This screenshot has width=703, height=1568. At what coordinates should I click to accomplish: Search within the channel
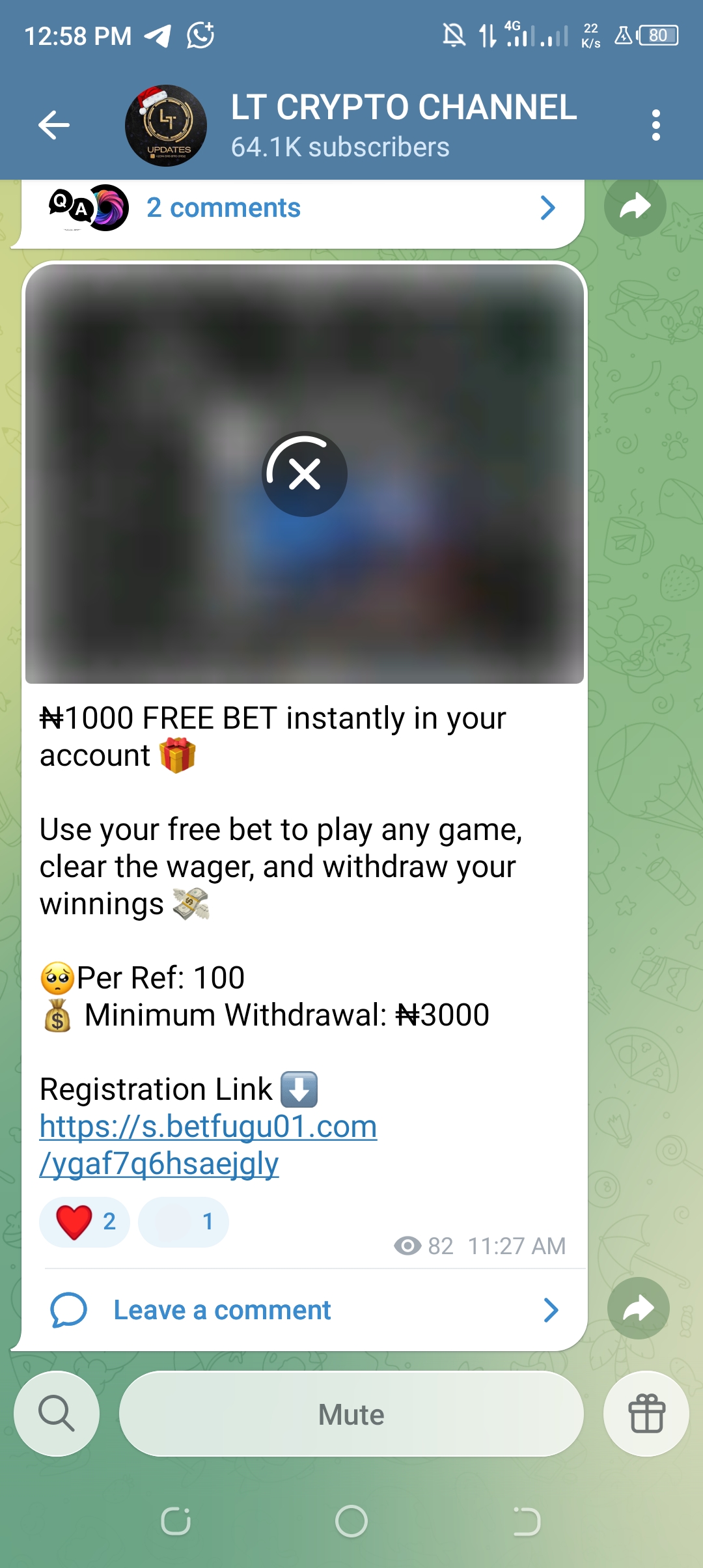(57, 1414)
